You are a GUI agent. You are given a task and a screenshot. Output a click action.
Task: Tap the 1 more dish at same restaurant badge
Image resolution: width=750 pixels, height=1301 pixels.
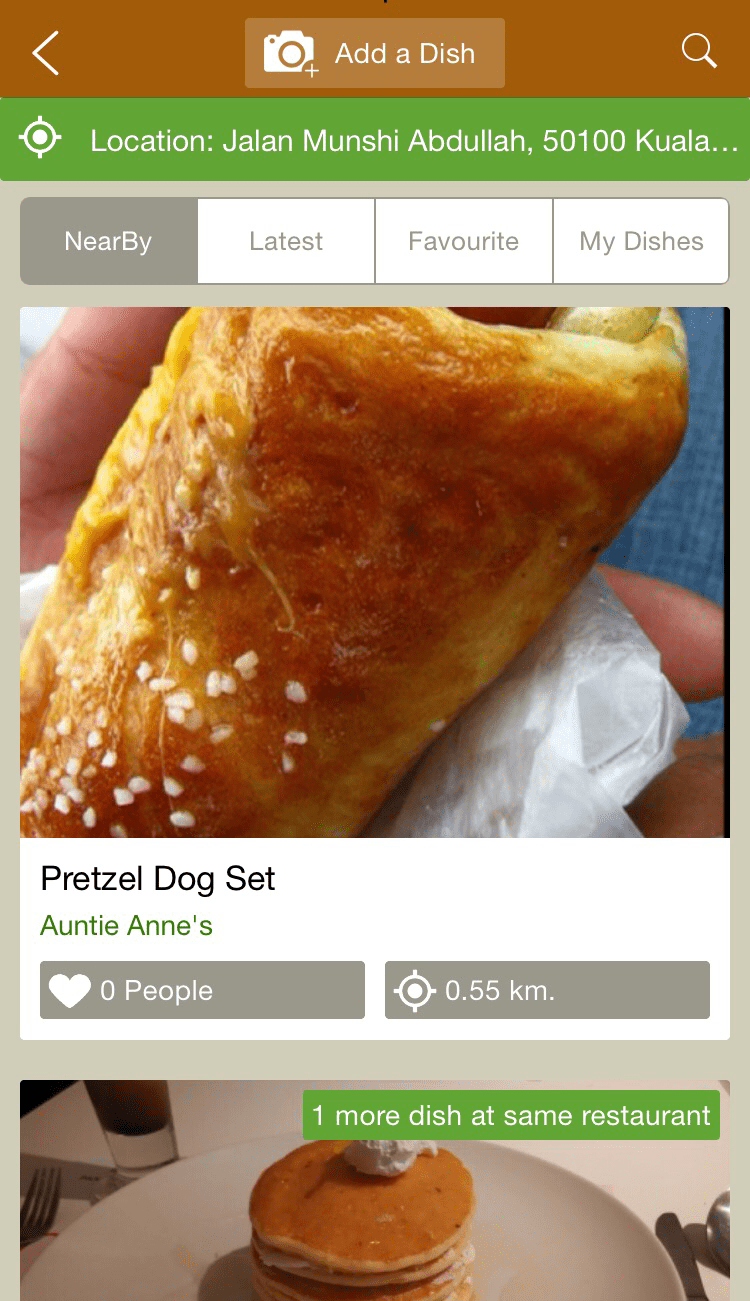pyautogui.click(x=511, y=1115)
